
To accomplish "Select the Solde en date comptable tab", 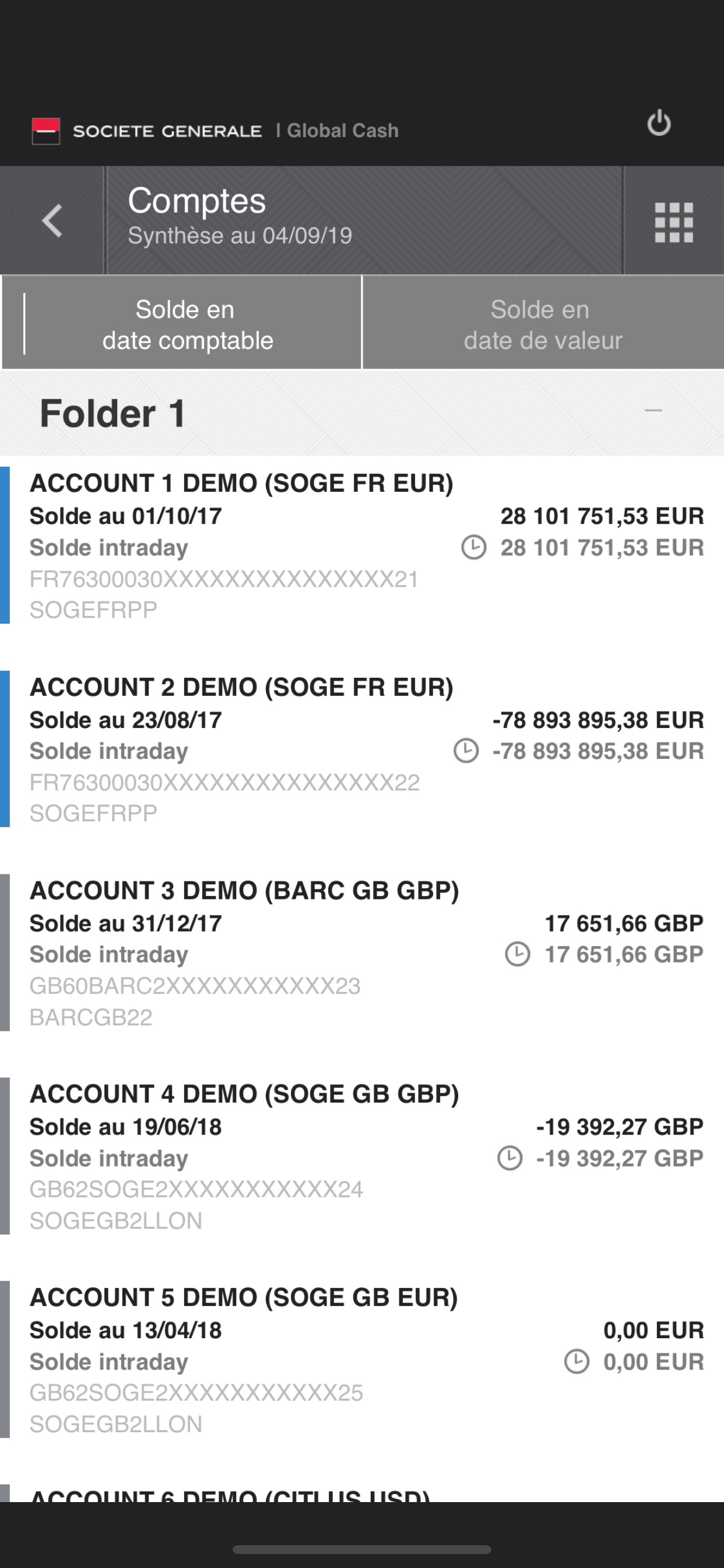I will coord(181,323).
